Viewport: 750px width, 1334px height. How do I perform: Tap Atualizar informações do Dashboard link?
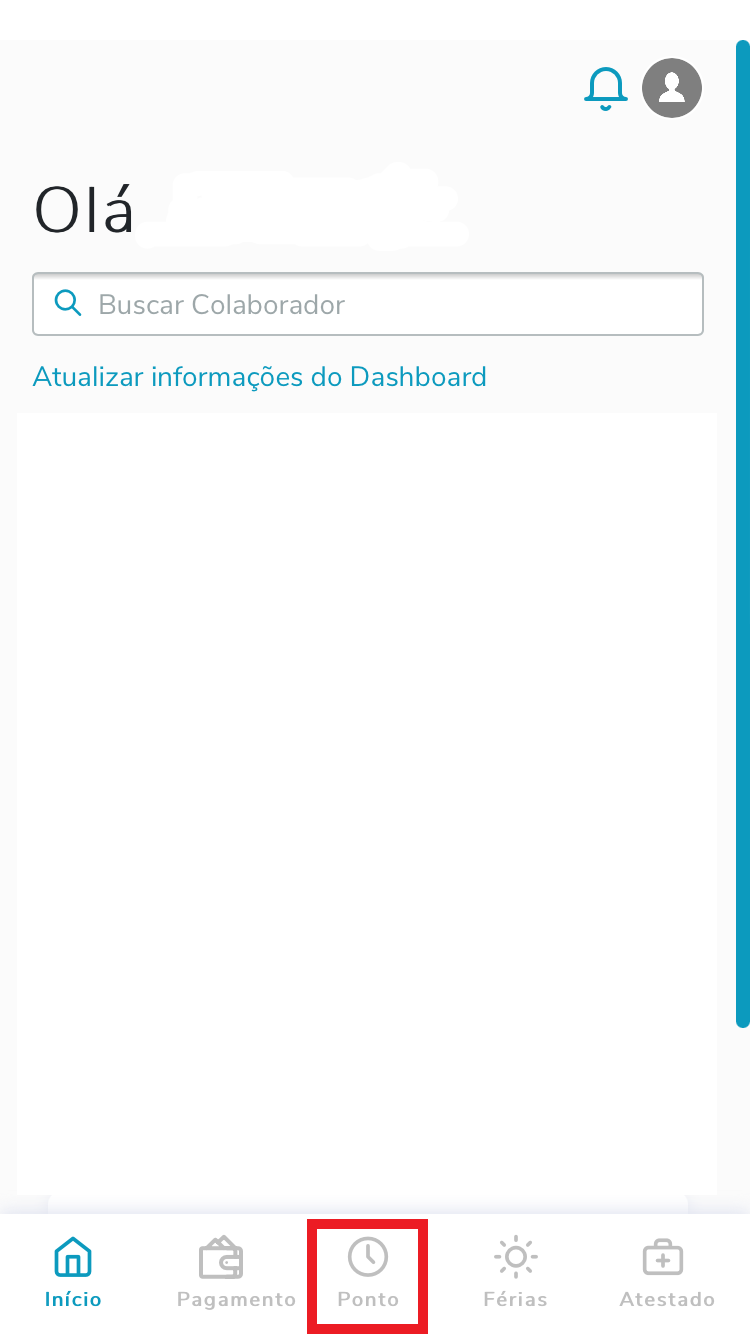coord(260,377)
